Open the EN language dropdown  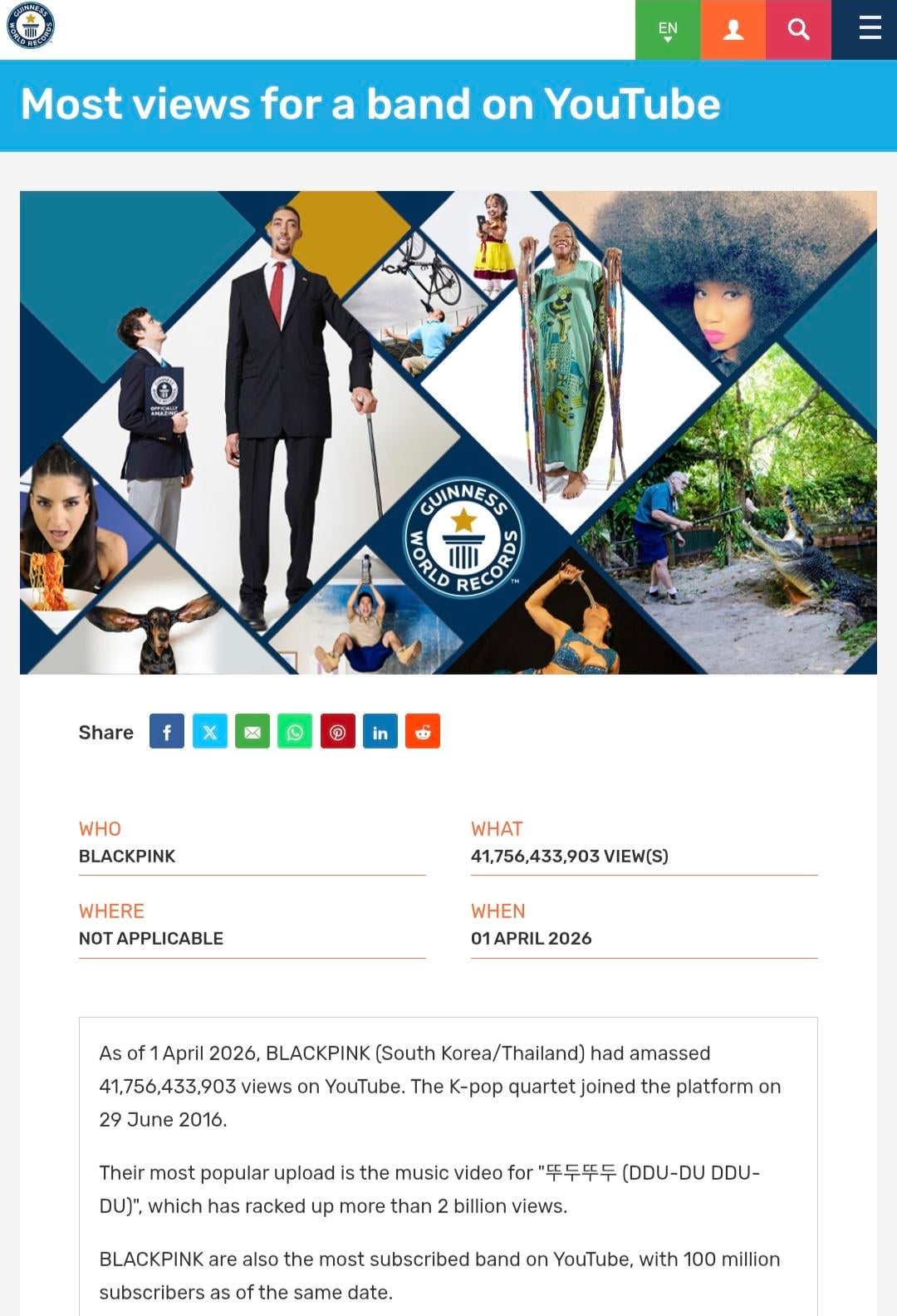[x=668, y=30]
